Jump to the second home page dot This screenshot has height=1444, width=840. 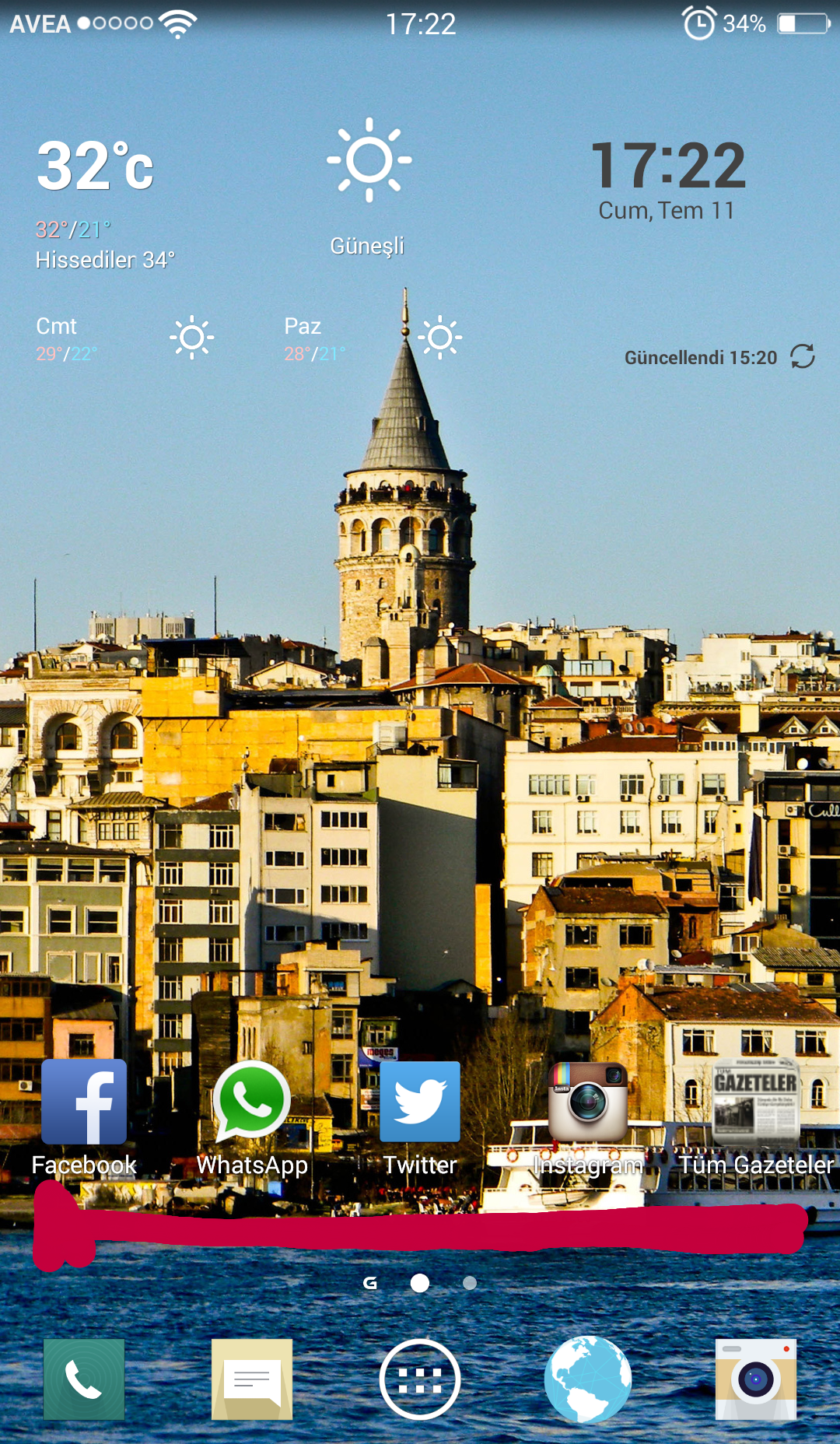[x=470, y=1283]
